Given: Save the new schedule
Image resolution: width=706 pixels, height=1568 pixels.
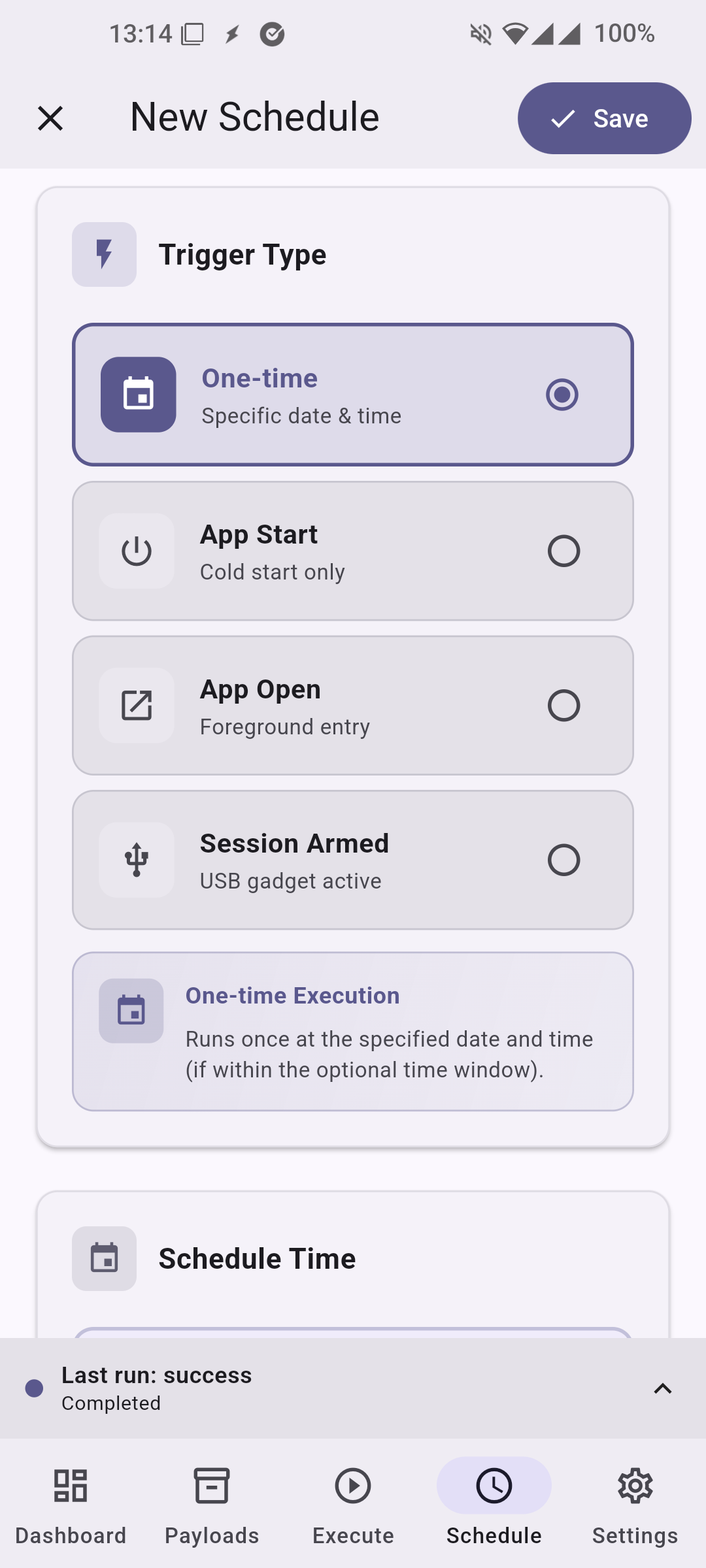Looking at the screenshot, I should (604, 118).
